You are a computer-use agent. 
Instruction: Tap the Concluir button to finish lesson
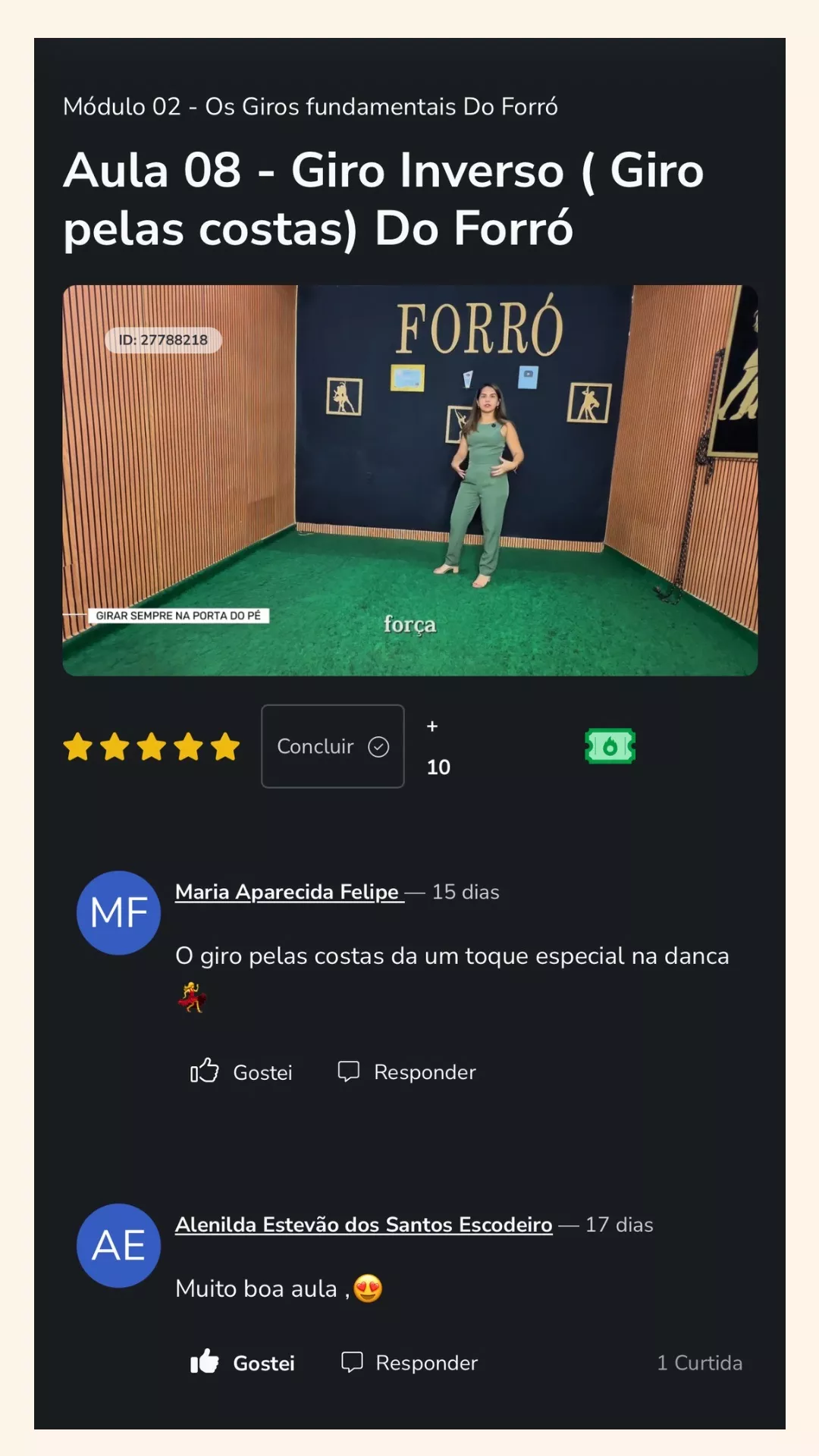pos(332,746)
